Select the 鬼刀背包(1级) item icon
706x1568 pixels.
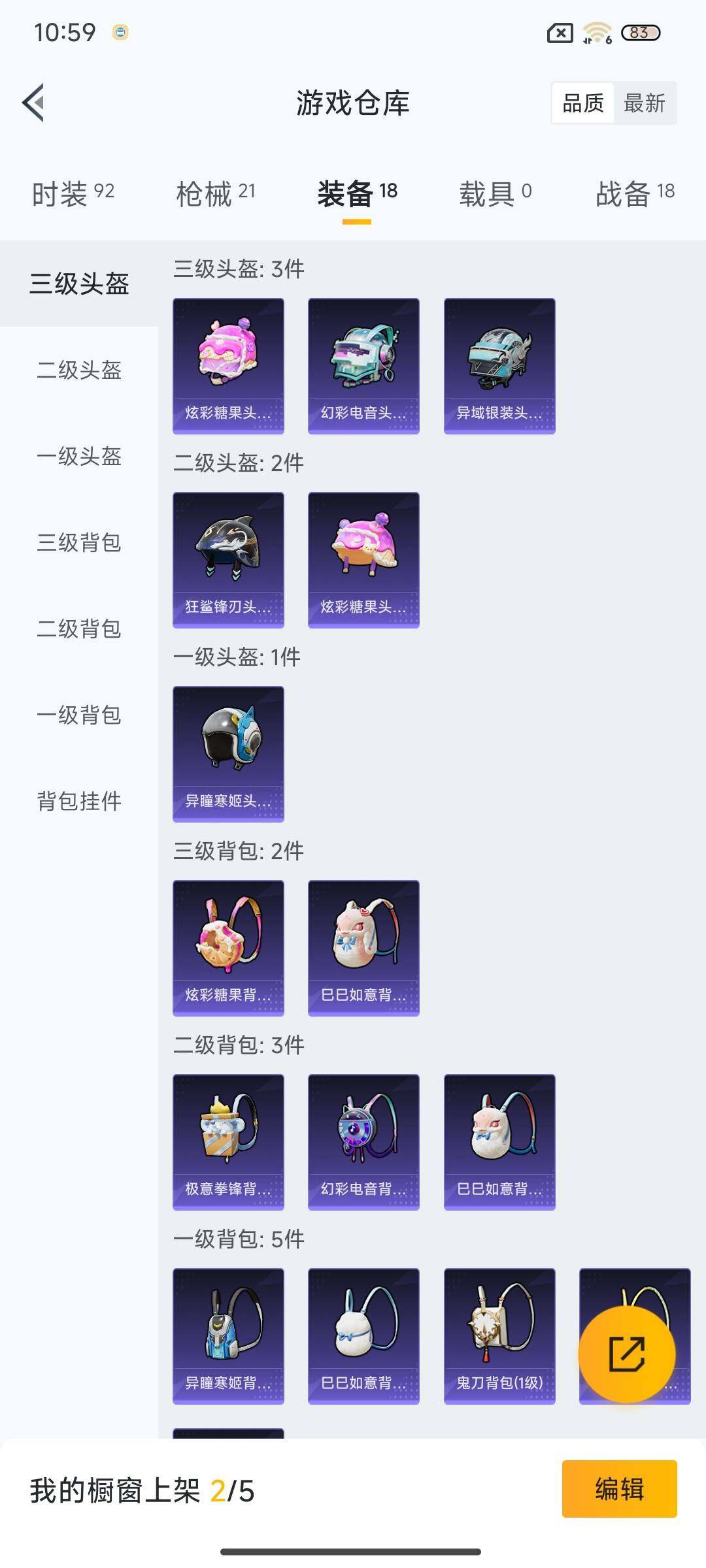click(499, 1336)
